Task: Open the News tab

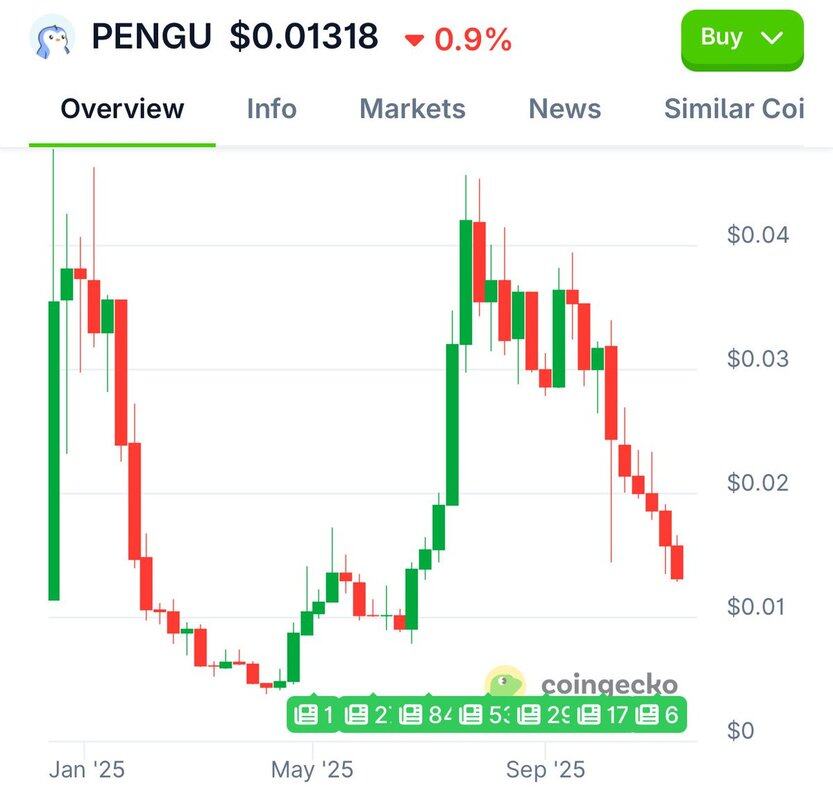Action: pyautogui.click(x=564, y=109)
